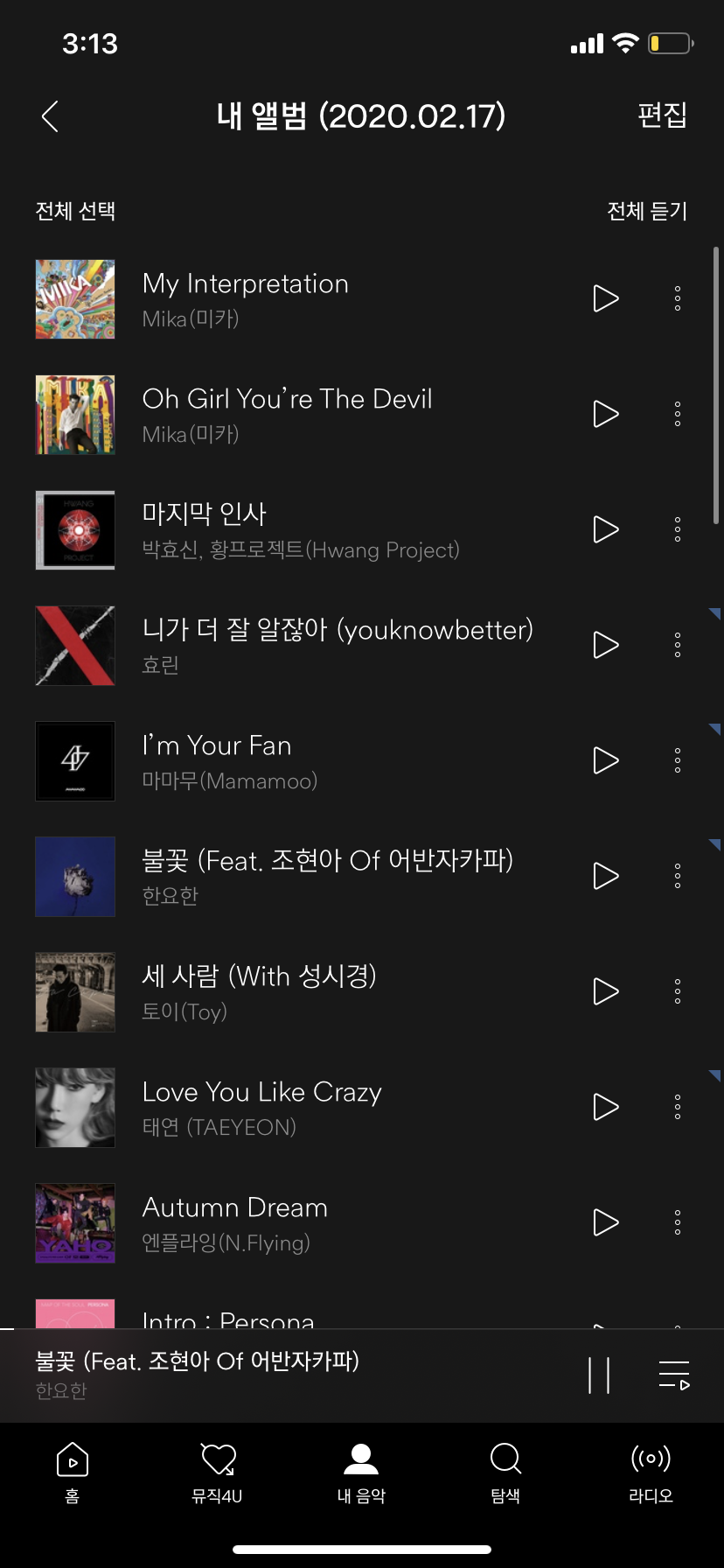Go back with the left arrow
This screenshot has height=1568, width=724.
pyautogui.click(x=50, y=116)
